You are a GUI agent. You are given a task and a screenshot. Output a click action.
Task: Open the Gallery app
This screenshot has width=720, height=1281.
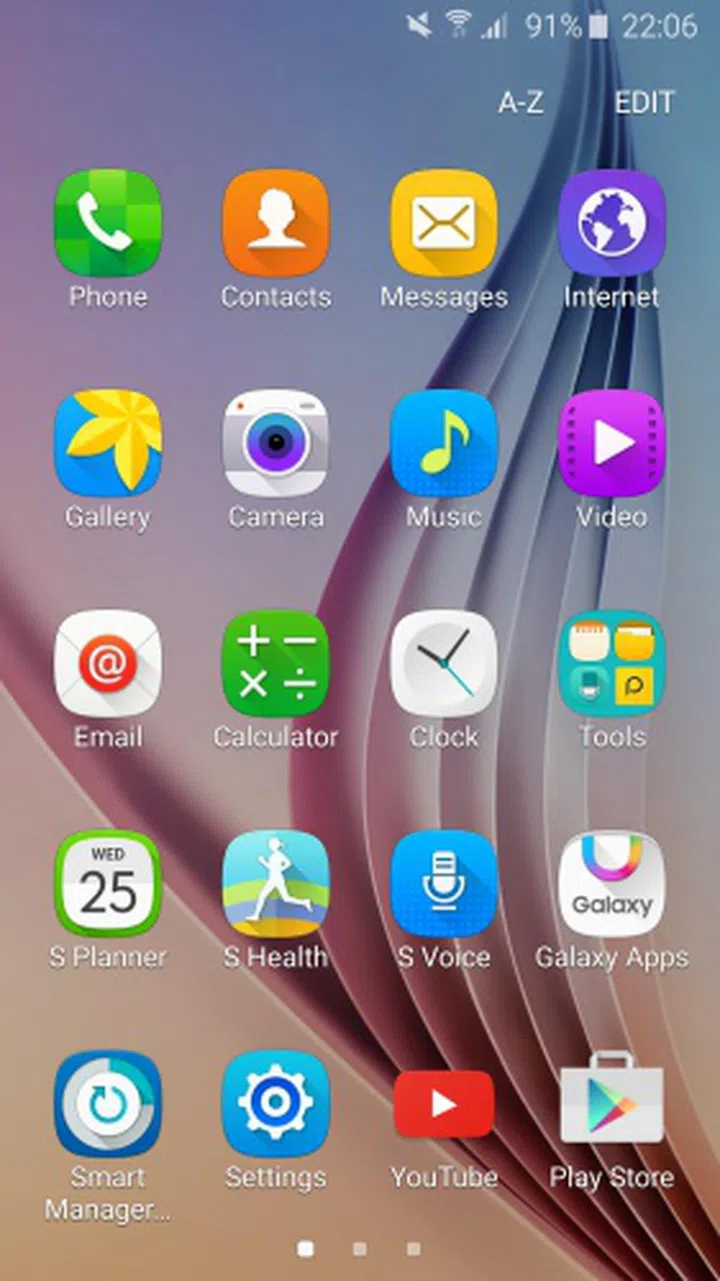click(107, 443)
